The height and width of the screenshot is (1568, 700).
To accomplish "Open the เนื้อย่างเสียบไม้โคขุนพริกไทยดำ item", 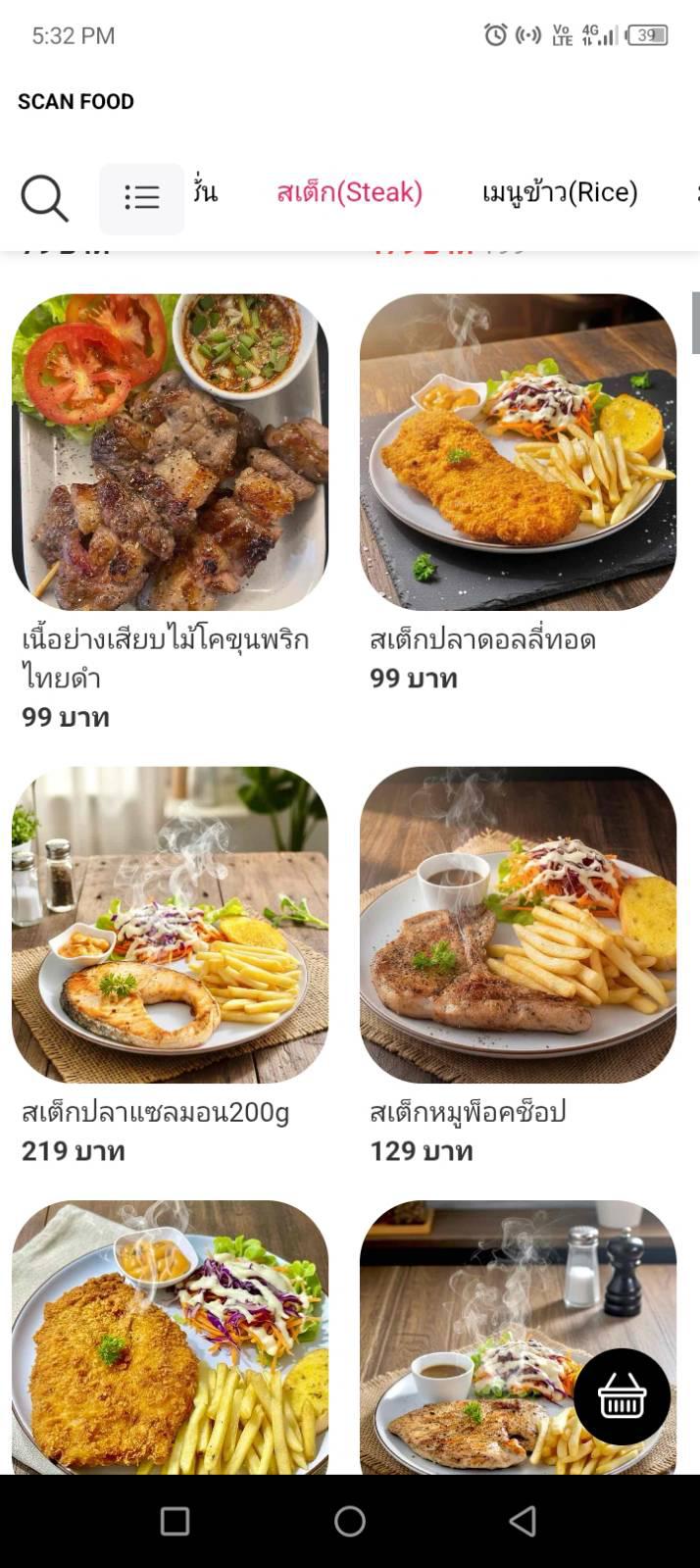I will point(170,453).
